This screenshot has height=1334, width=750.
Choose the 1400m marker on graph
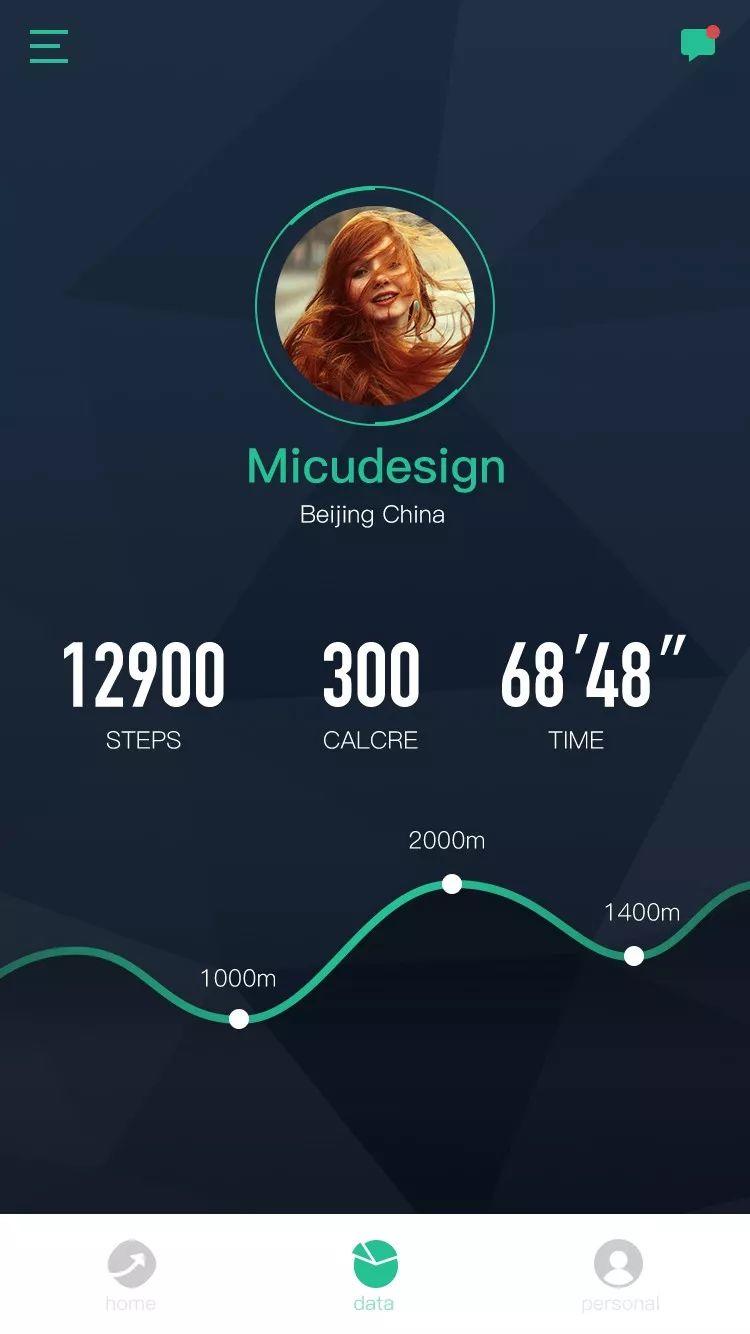634,956
